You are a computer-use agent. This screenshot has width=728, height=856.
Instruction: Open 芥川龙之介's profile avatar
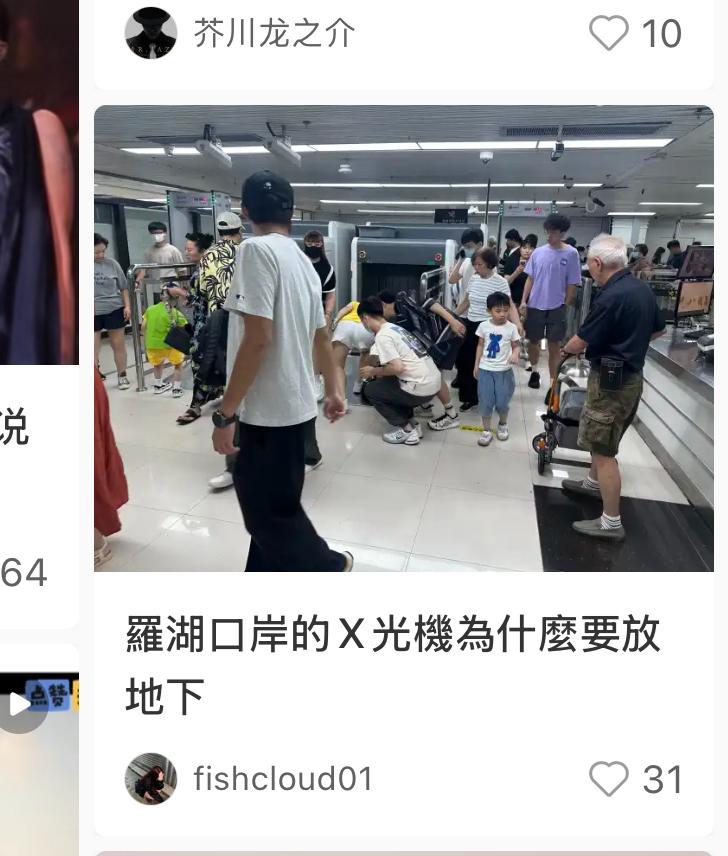point(151,33)
